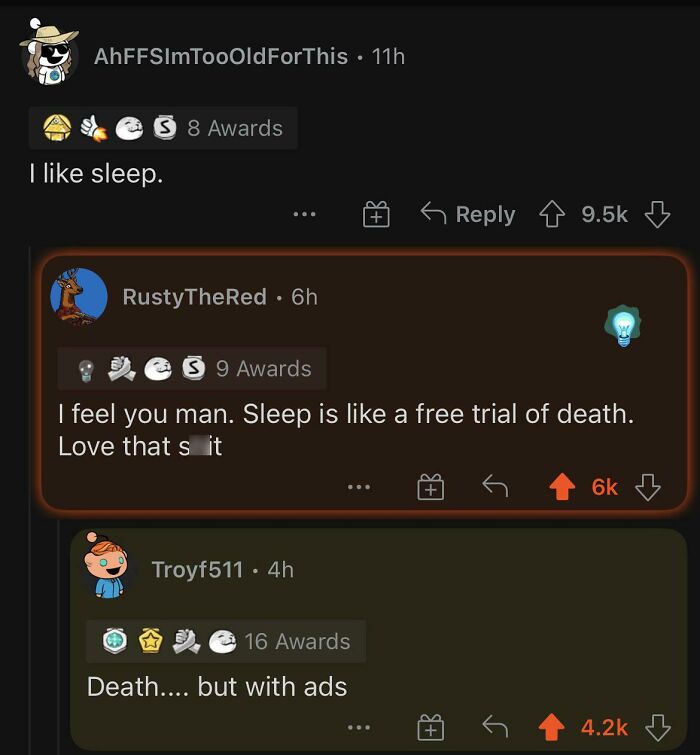View the 16 Awards on Troyf511's comment

226,641
